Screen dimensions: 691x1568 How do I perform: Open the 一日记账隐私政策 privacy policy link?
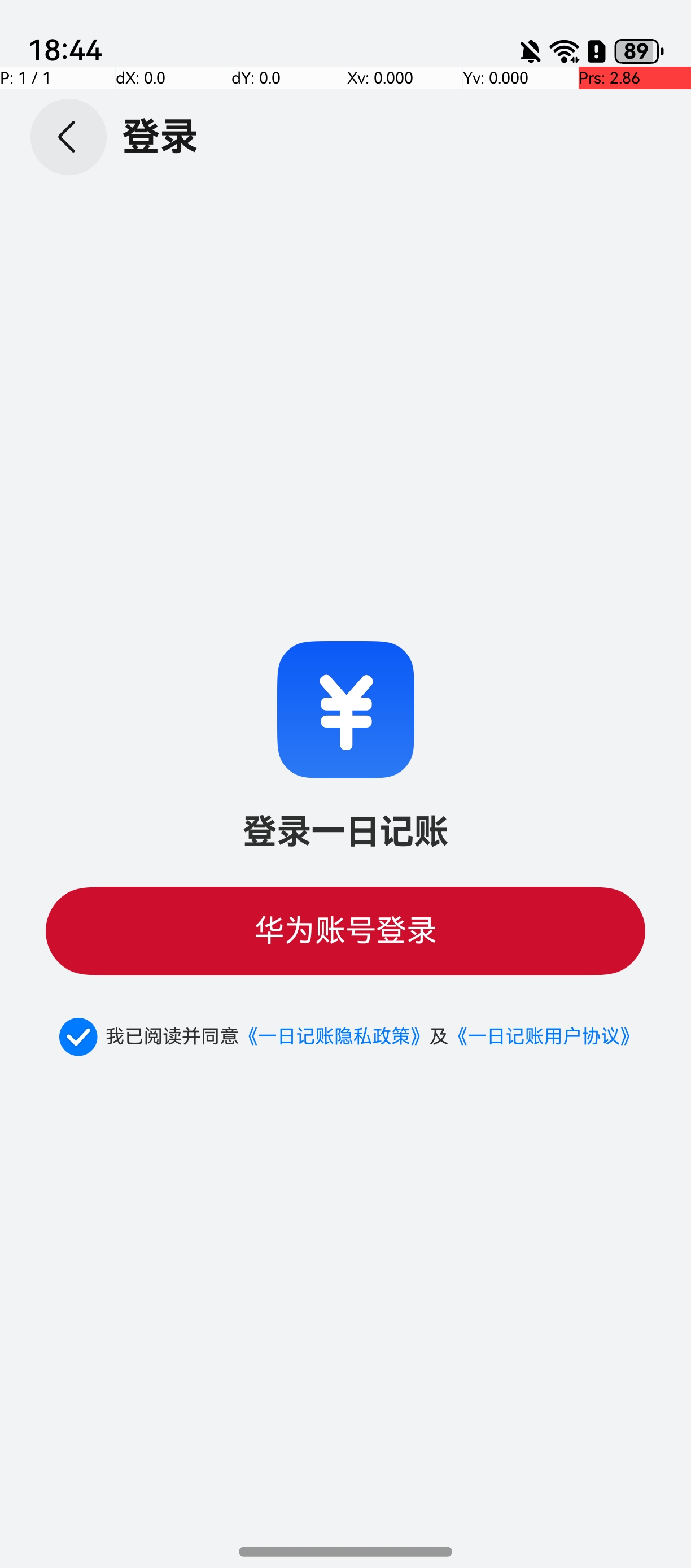click(333, 1037)
